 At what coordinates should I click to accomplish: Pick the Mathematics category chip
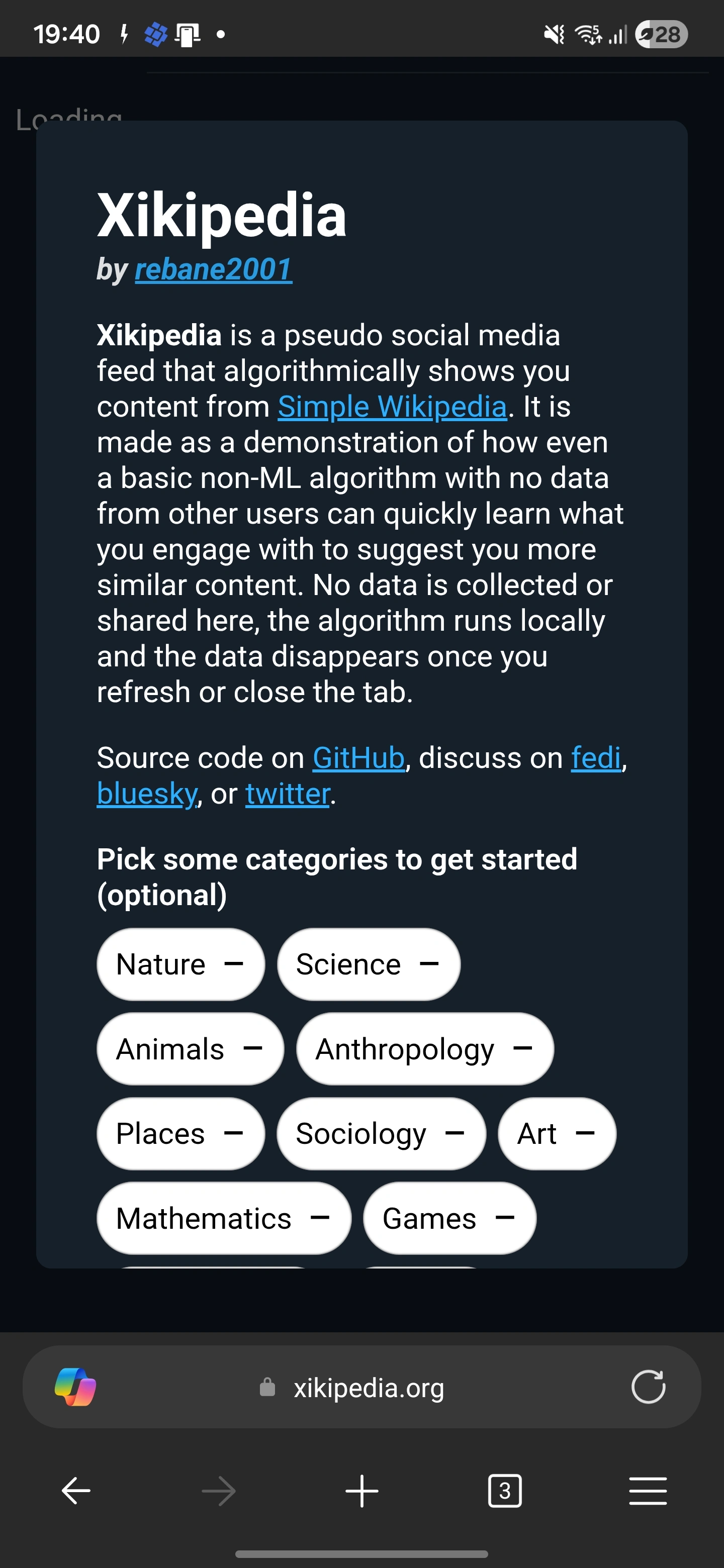(x=223, y=1218)
